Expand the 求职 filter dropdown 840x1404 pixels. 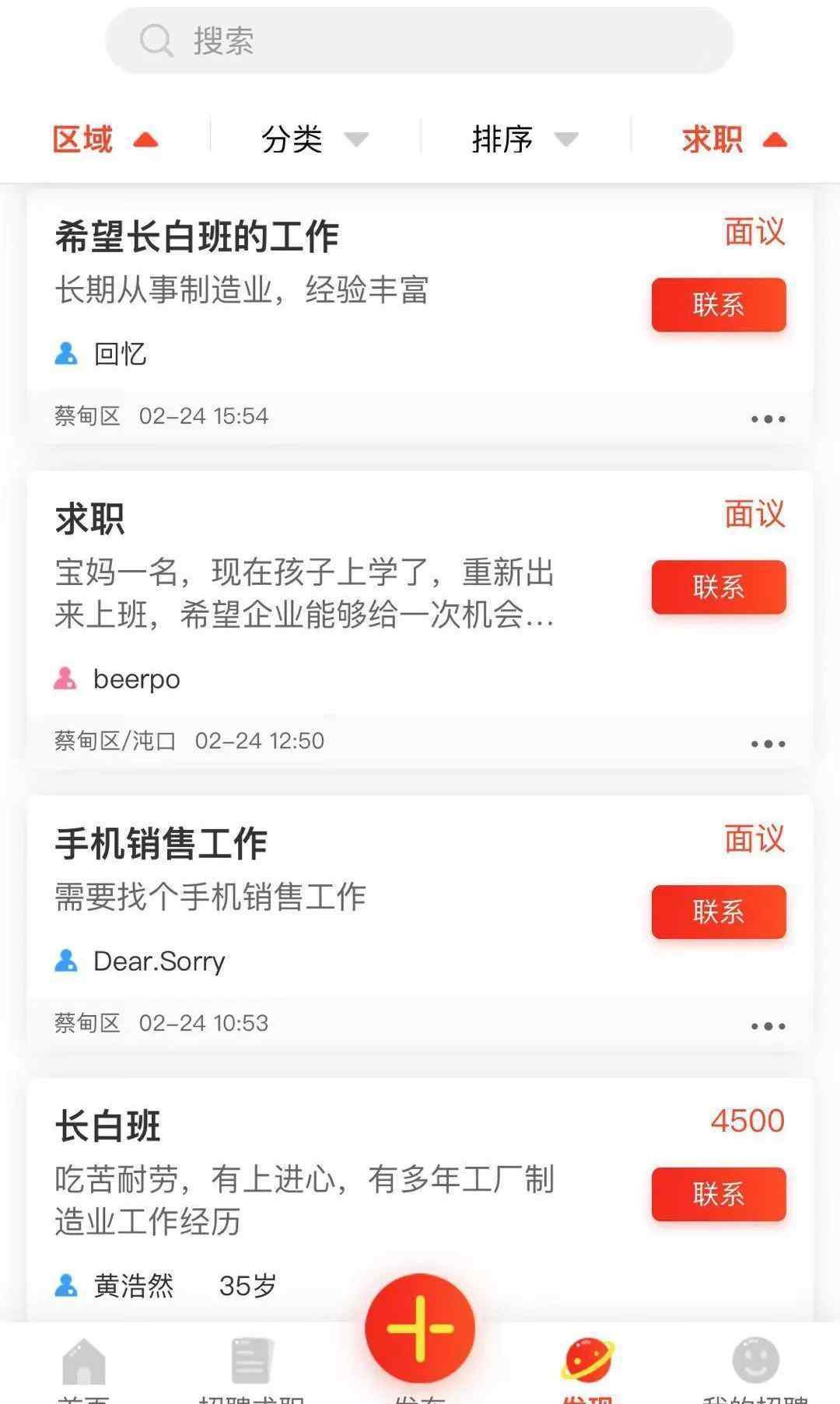click(x=733, y=140)
